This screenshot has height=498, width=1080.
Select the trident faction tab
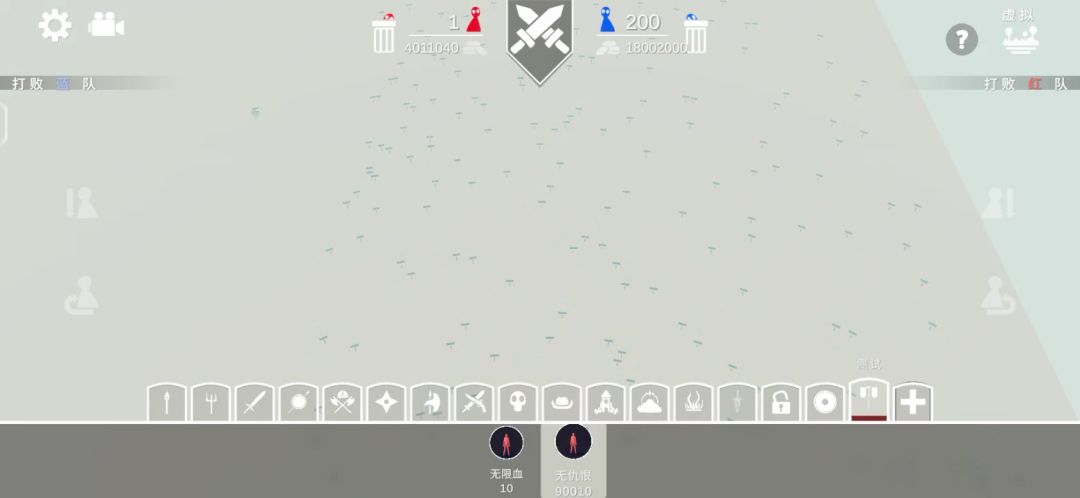211,402
